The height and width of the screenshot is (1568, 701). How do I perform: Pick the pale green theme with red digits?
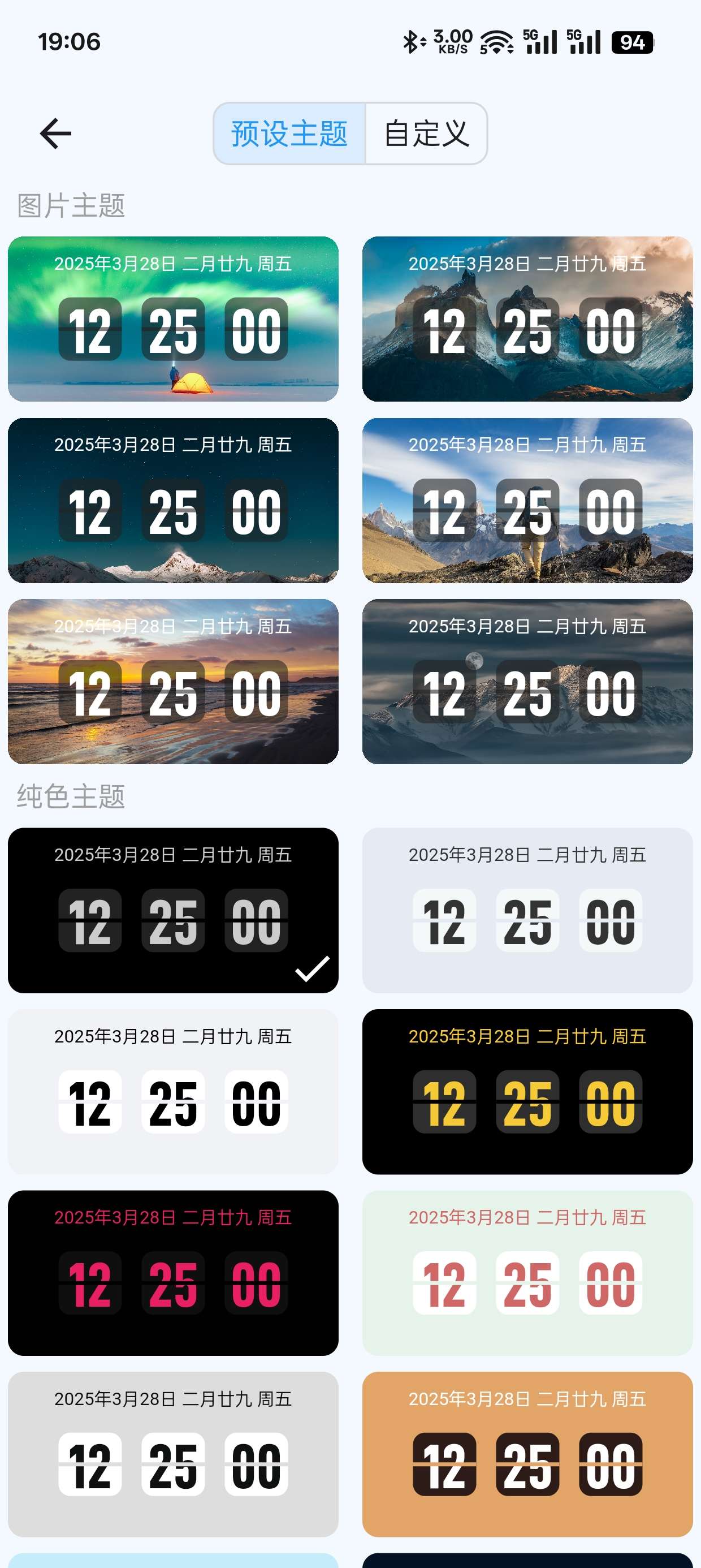tap(527, 1273)
